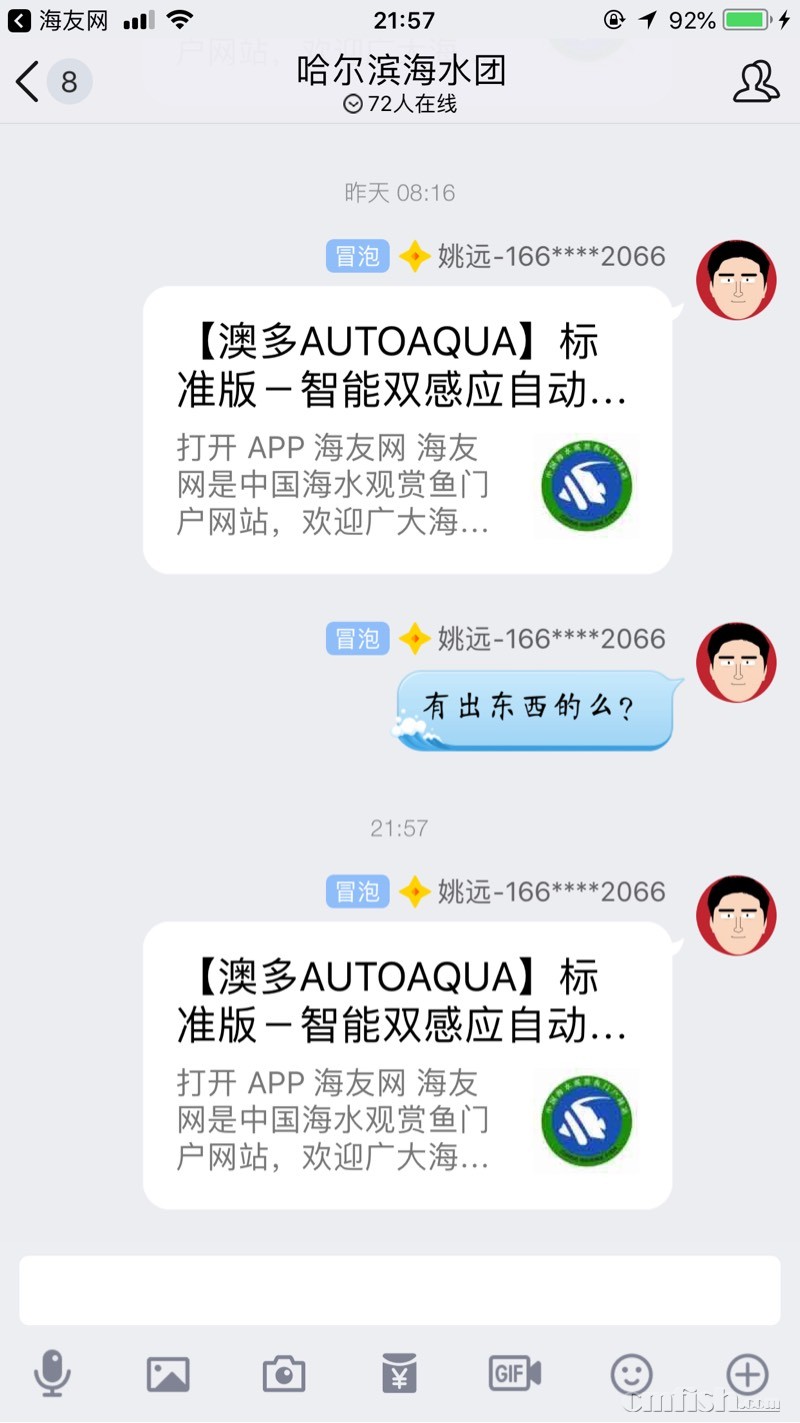Open the GIF video recorder
Viewport: 800px width, 1423px height.
pos(514,1374)
